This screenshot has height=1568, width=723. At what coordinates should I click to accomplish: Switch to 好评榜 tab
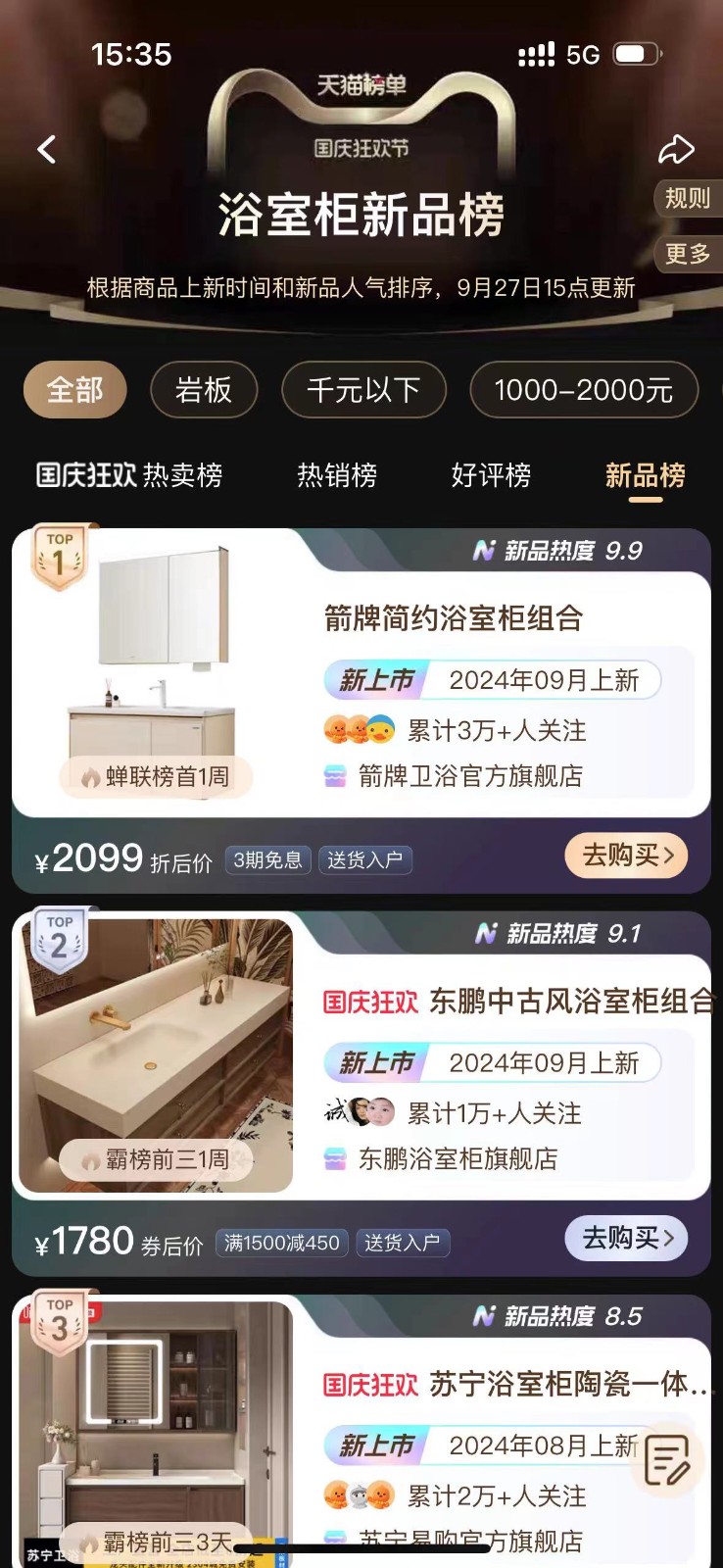[x=491, y=475]
